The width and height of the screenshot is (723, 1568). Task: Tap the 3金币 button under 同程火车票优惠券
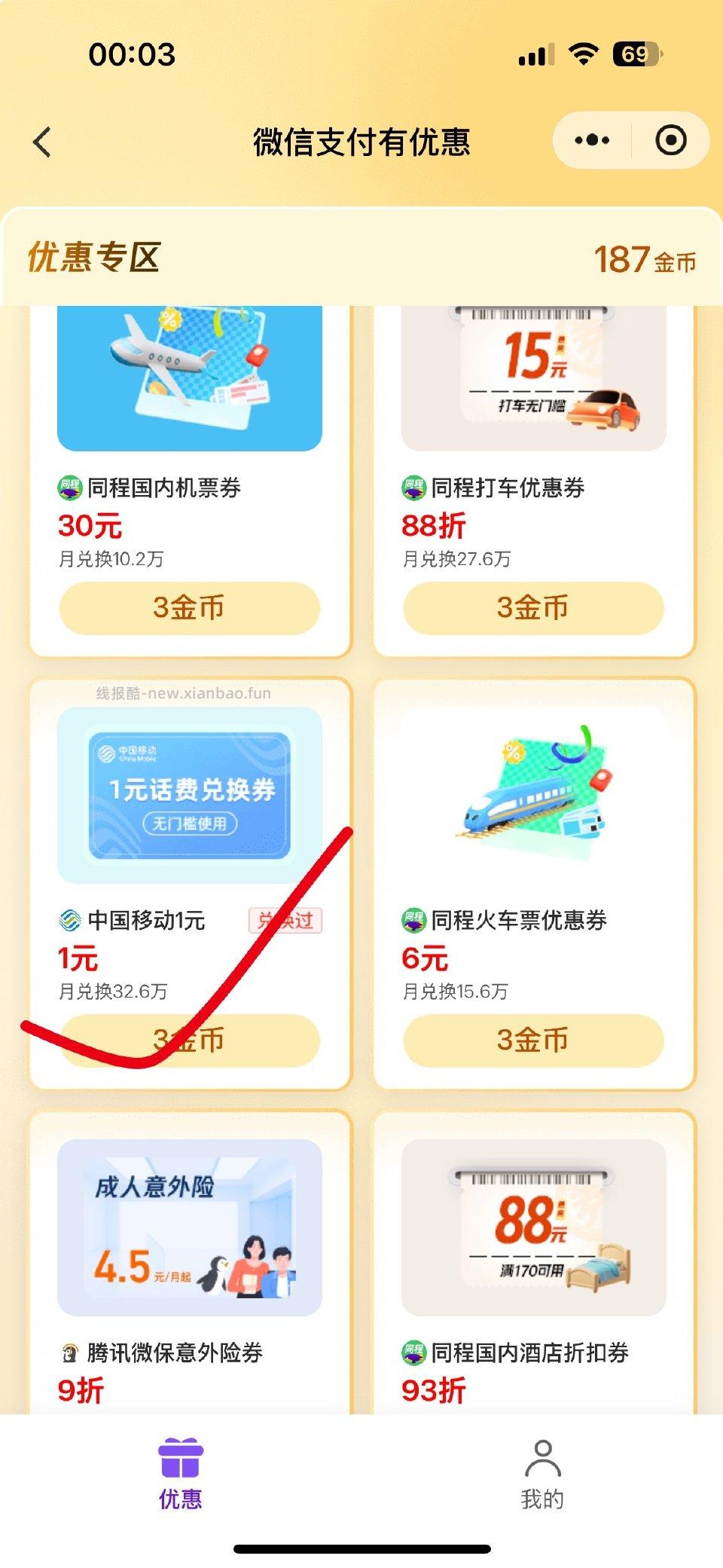534,1041
